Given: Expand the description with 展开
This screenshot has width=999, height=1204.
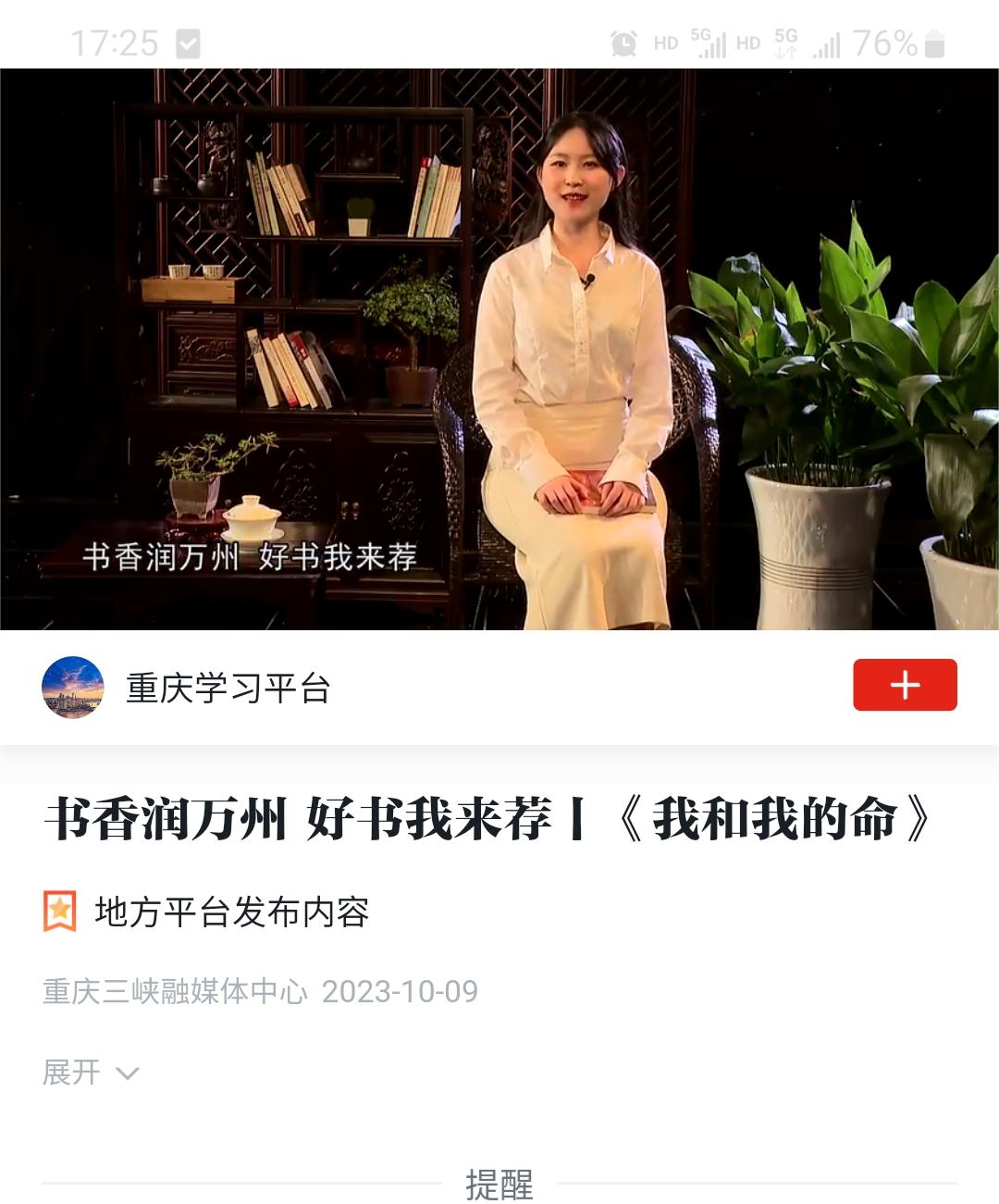Looking at the screenshot, I should click(x=90, y=1073).
